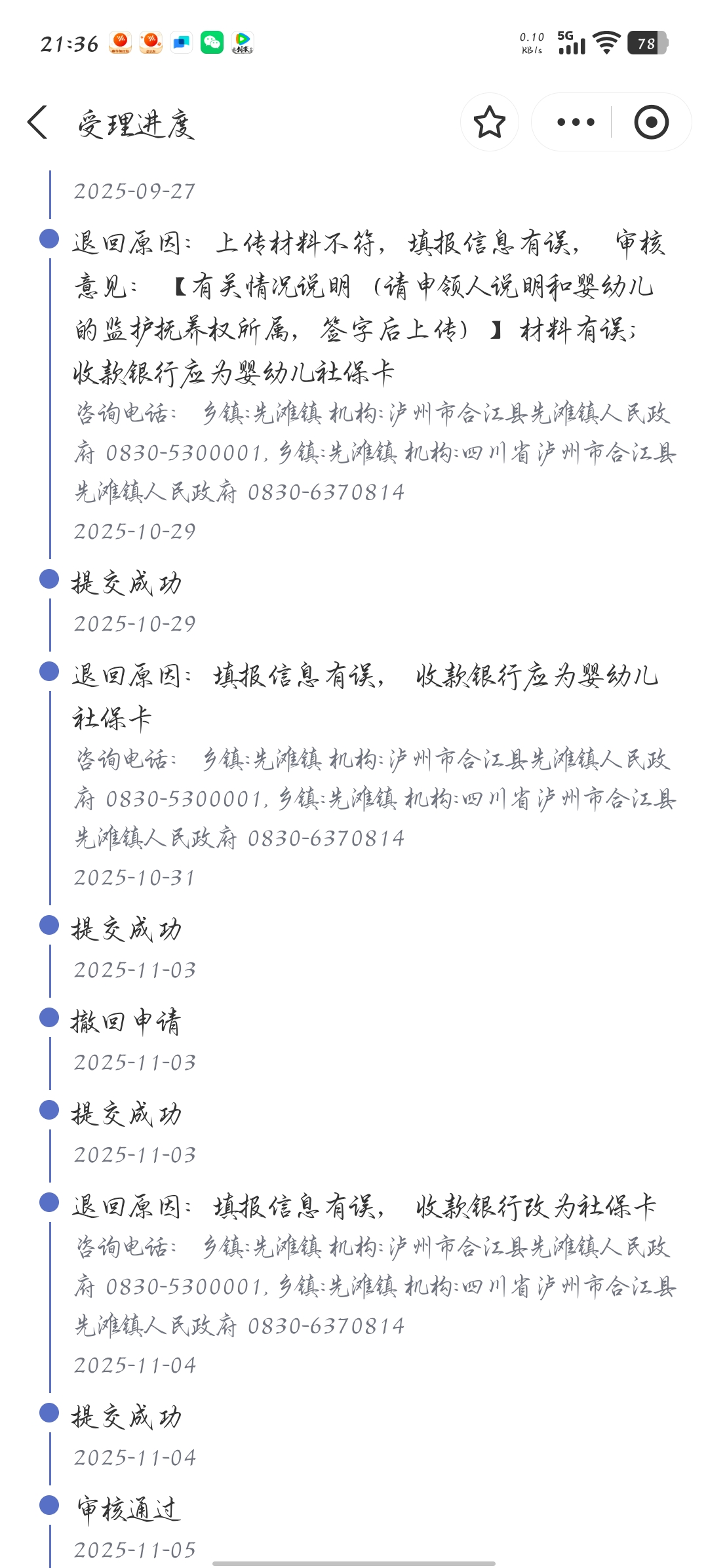
Task: Open the three-dot more menu
Action: tap(575, 123)
